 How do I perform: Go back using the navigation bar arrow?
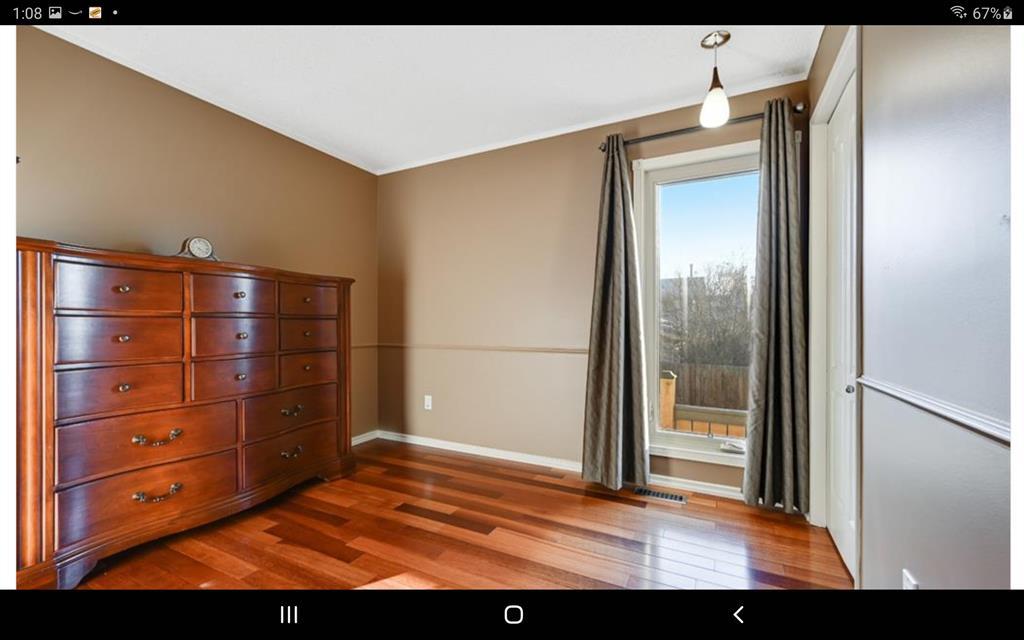(x=738, y=615)
